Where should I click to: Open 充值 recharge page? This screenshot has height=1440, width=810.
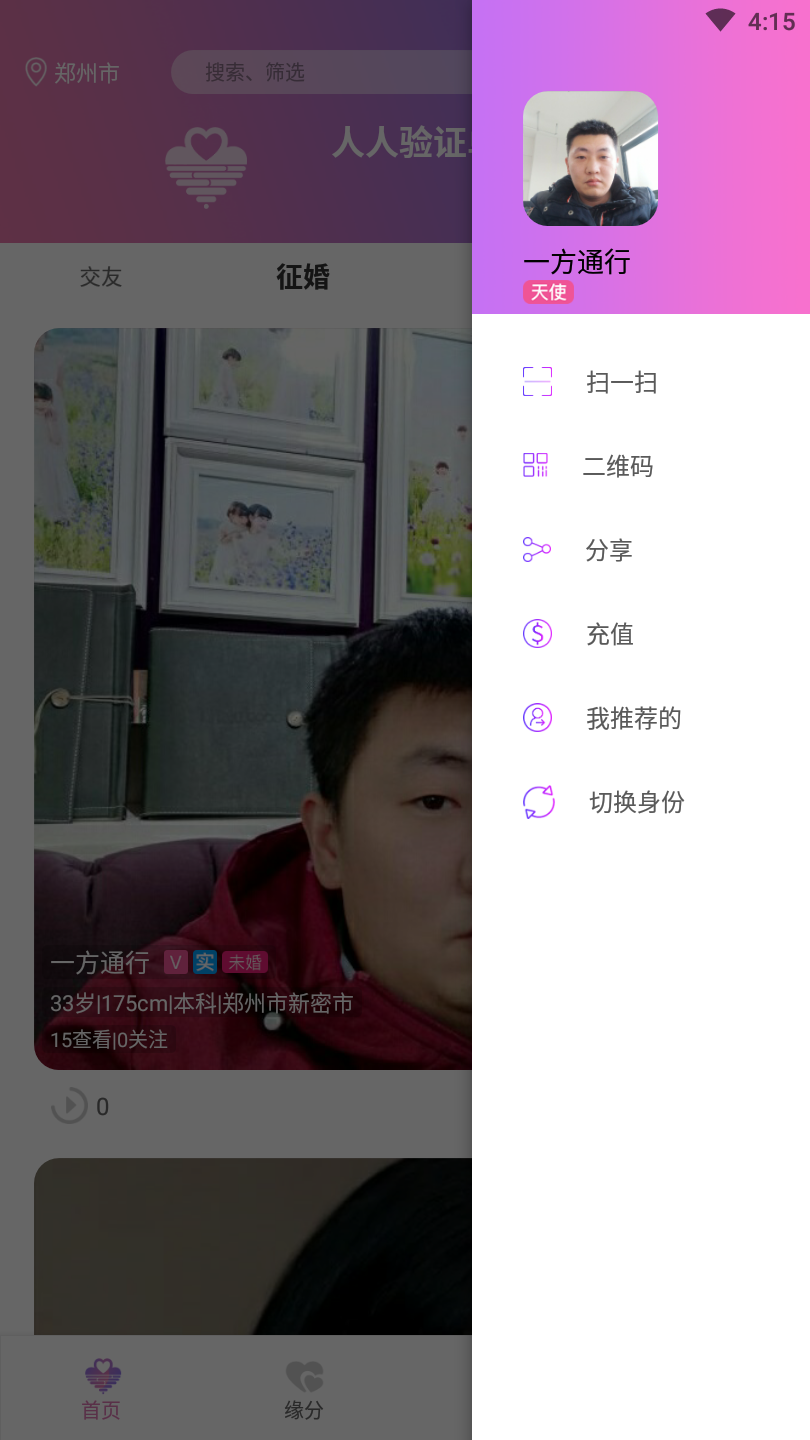pos(609,634)
